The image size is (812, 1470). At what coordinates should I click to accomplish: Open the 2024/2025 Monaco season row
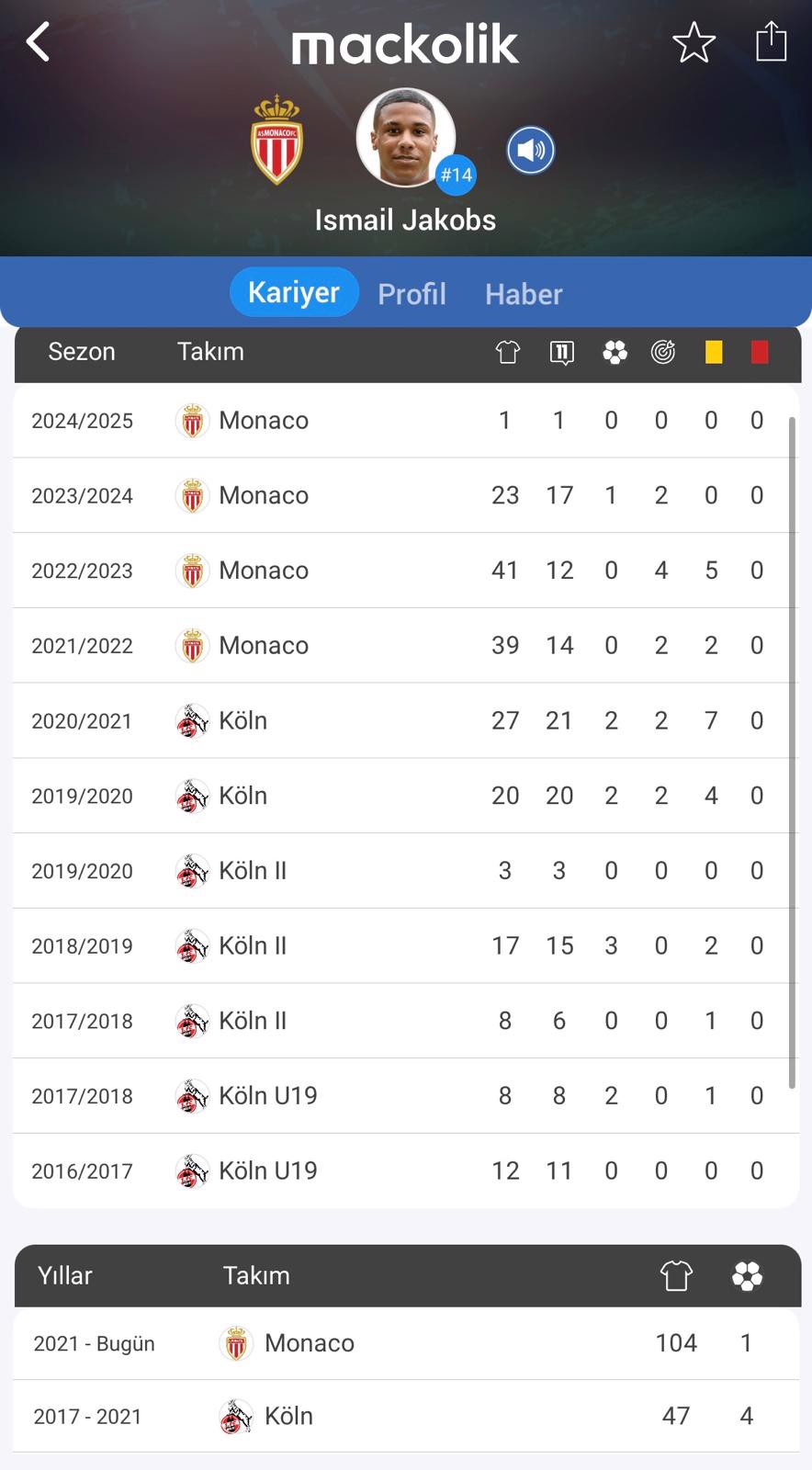406,420
